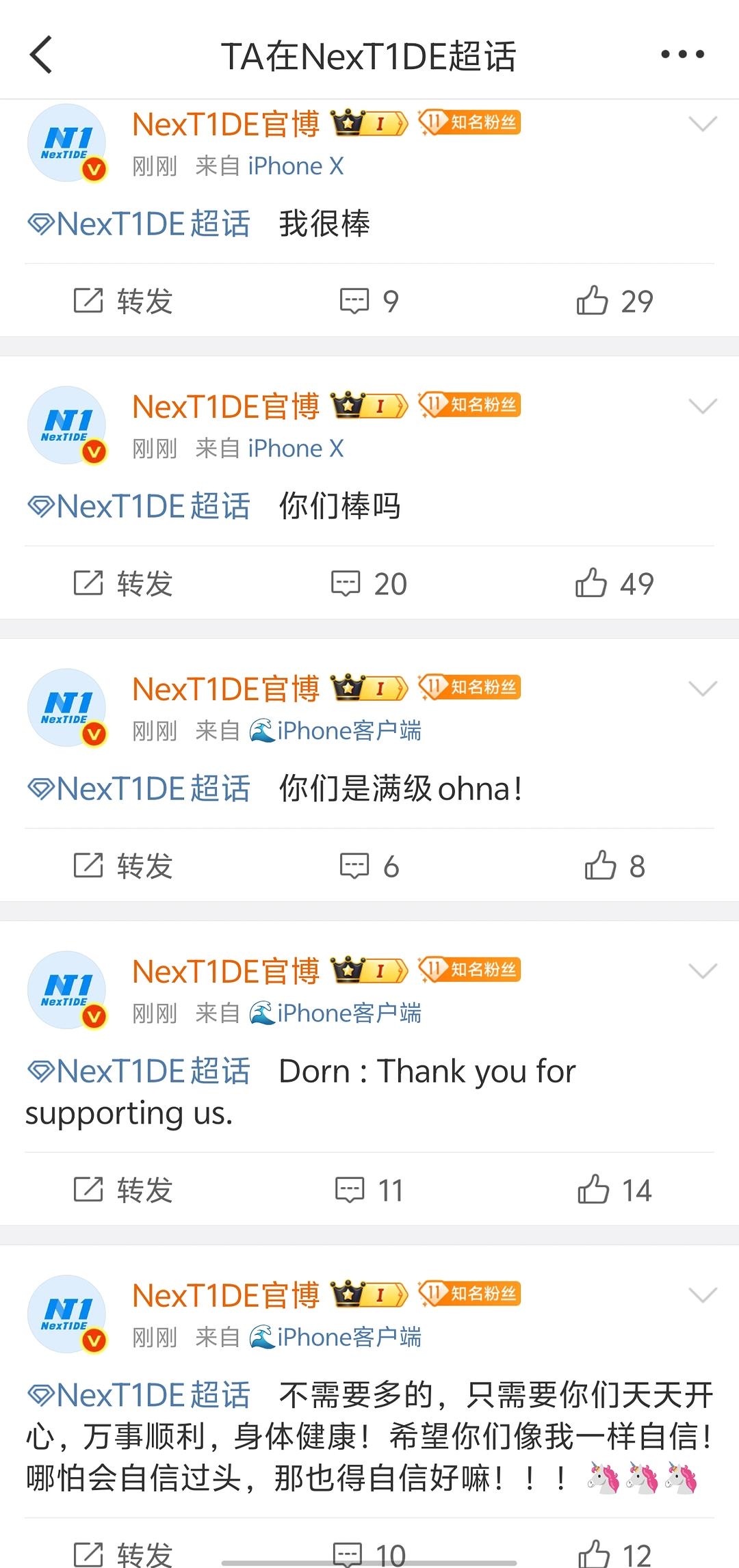Screen dimensions: 739x1568
Task: Open the "iPhone客户端" source link on the ohna post
Action: [x=335, y=730]
